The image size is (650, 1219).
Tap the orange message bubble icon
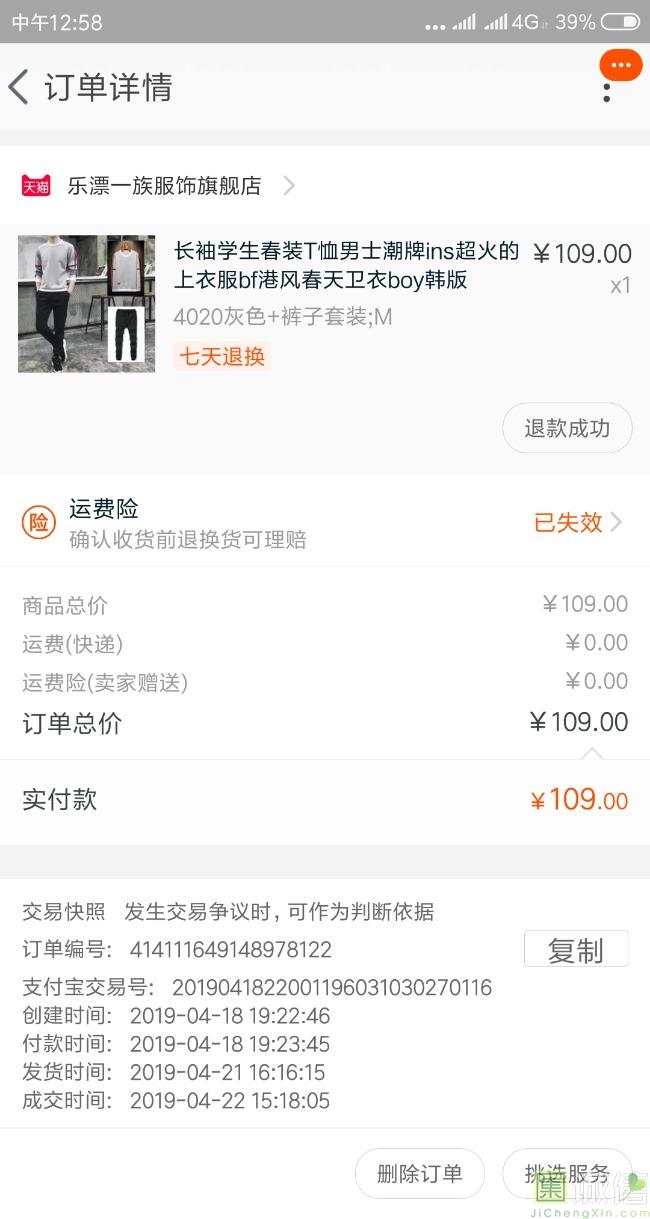click(x=620, y=65)
